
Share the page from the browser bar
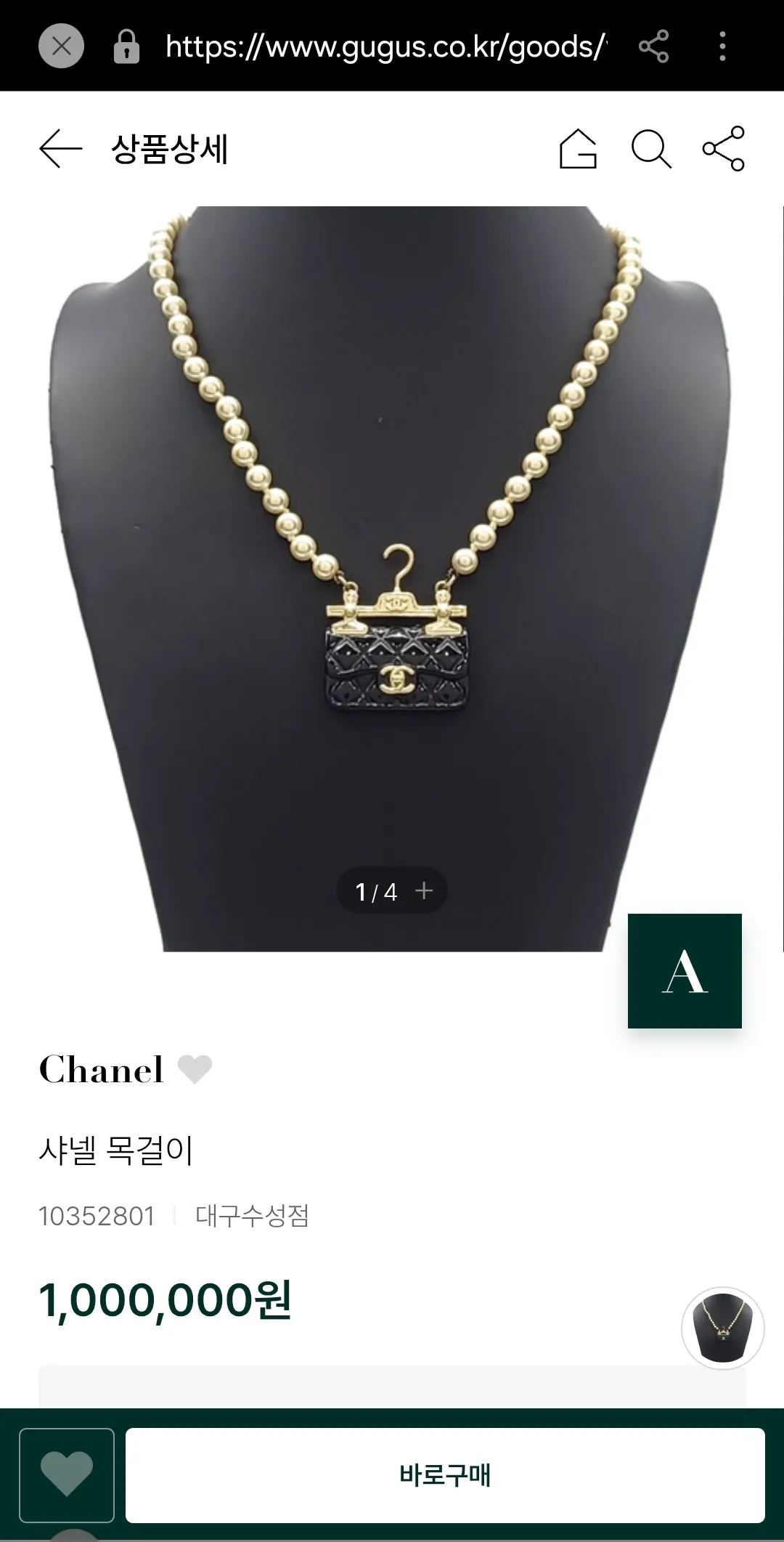pyautogui.click(x=653, y=46)
